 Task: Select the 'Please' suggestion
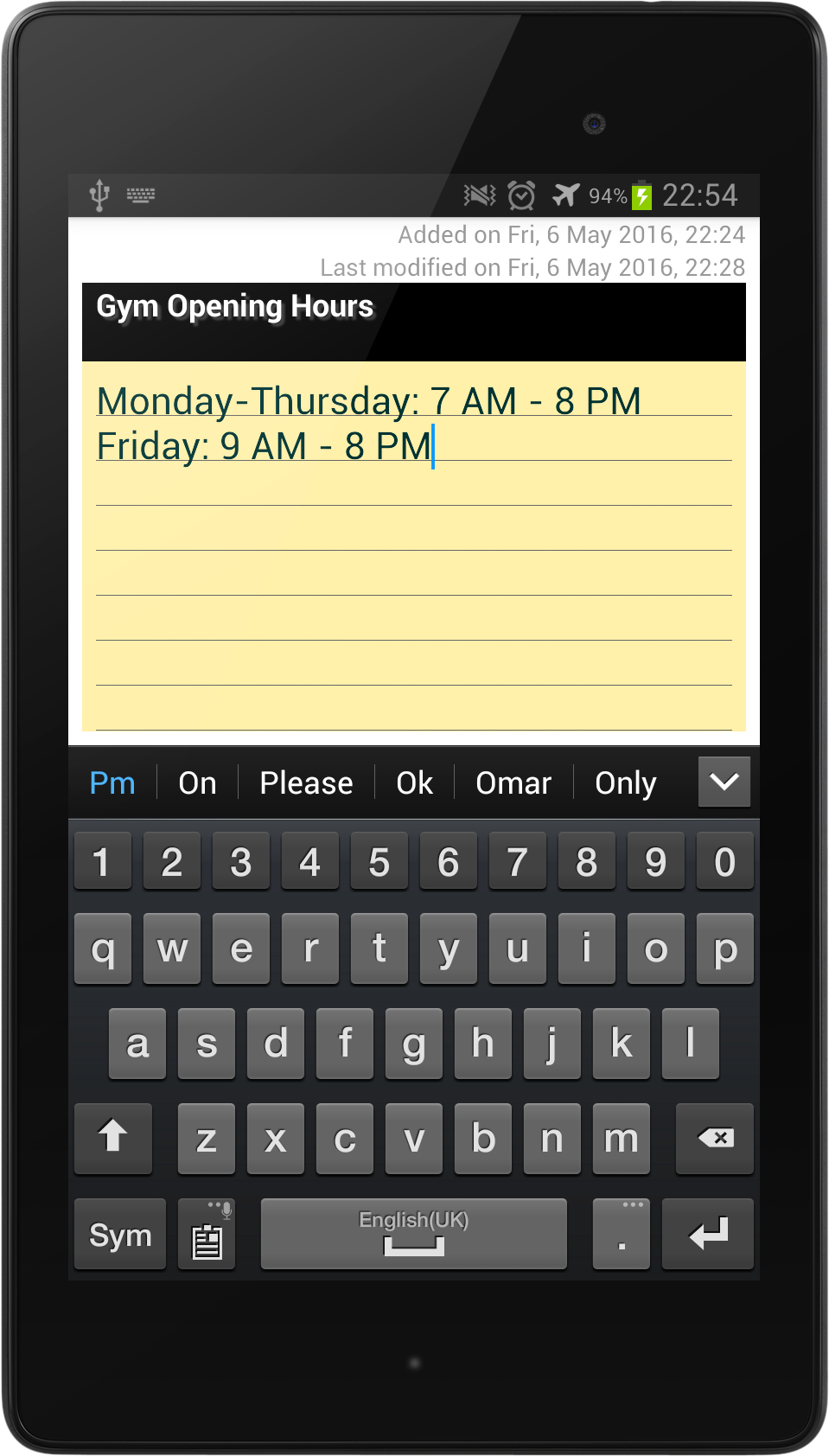(x=306, y=782)
